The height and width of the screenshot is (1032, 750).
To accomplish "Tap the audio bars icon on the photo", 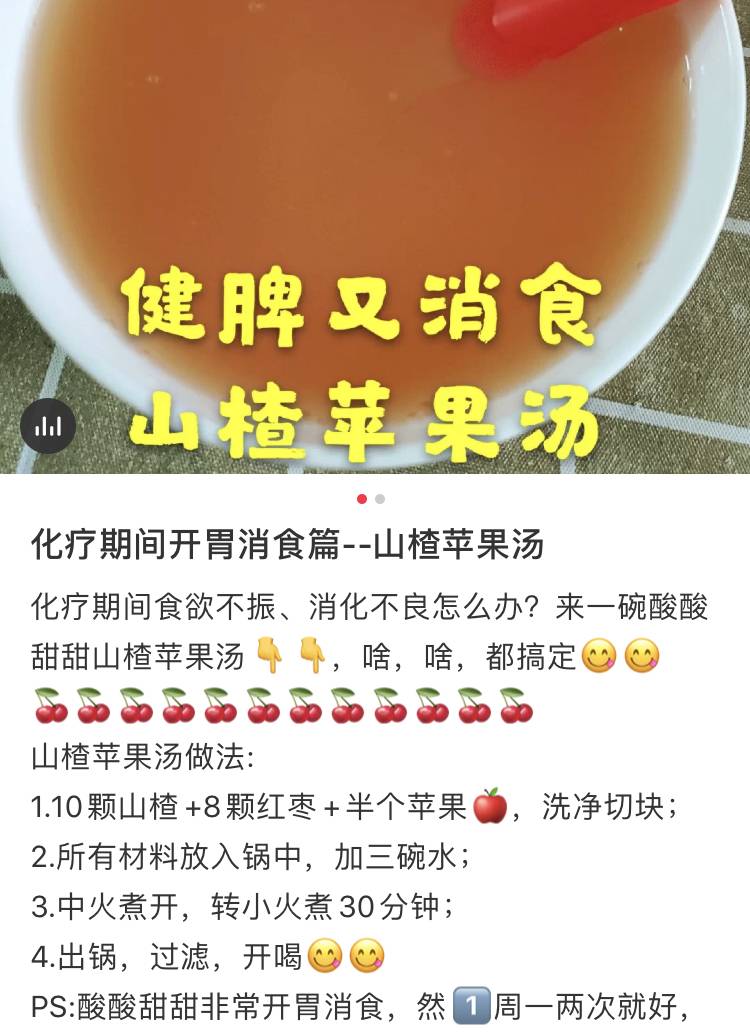I will (x=48, y=427).
